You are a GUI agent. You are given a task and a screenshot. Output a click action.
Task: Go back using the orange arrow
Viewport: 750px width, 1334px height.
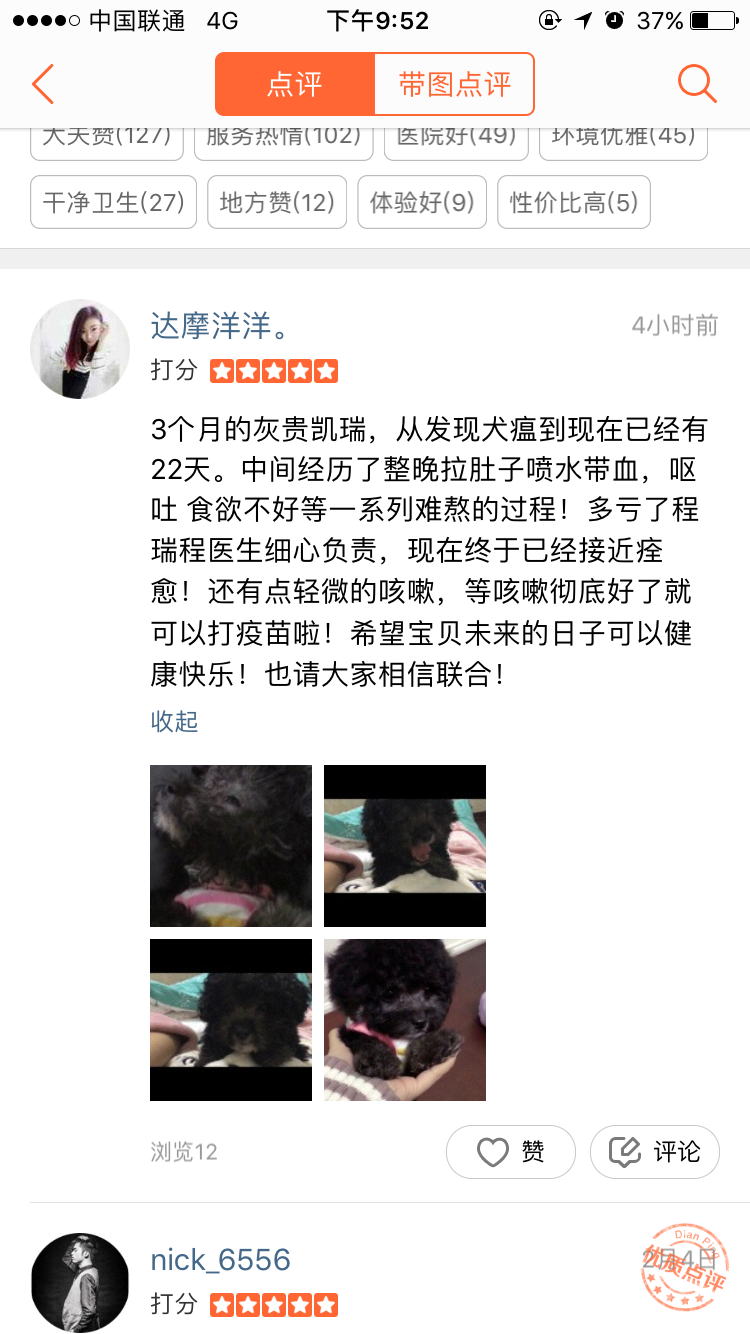(x=42, y=84)
